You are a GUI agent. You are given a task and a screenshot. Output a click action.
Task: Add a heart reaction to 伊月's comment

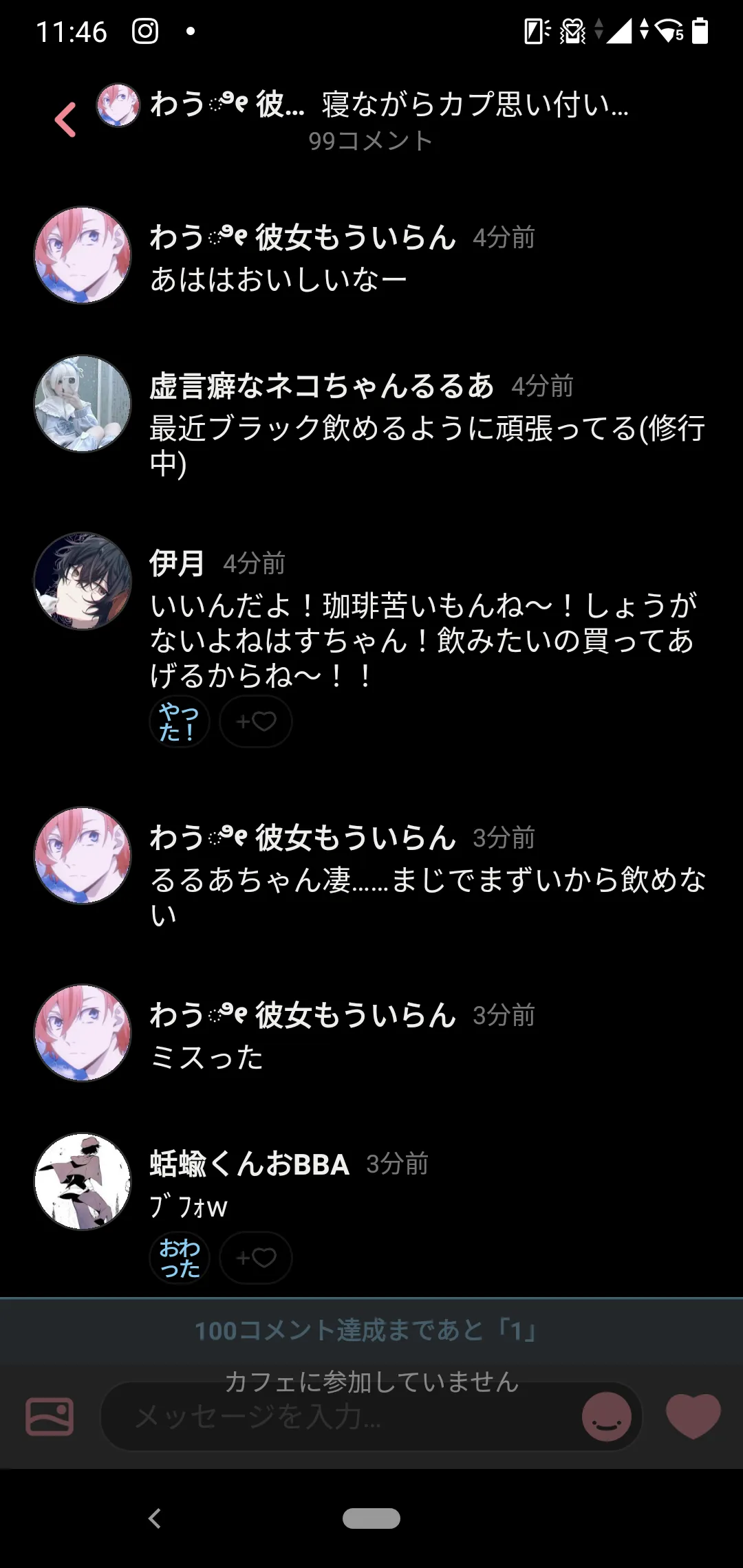(256, 721)
